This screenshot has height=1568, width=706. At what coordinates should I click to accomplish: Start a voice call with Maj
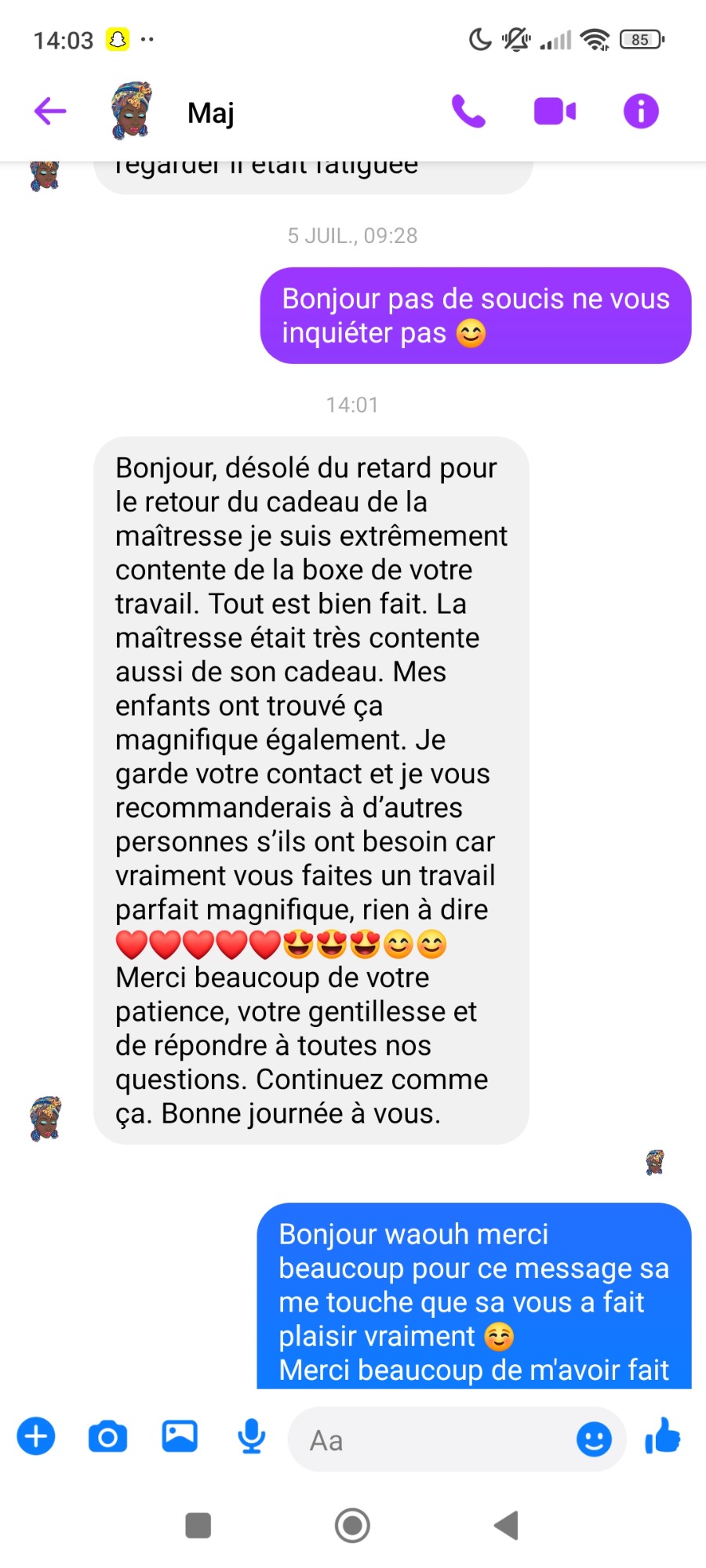click(468, 111)
